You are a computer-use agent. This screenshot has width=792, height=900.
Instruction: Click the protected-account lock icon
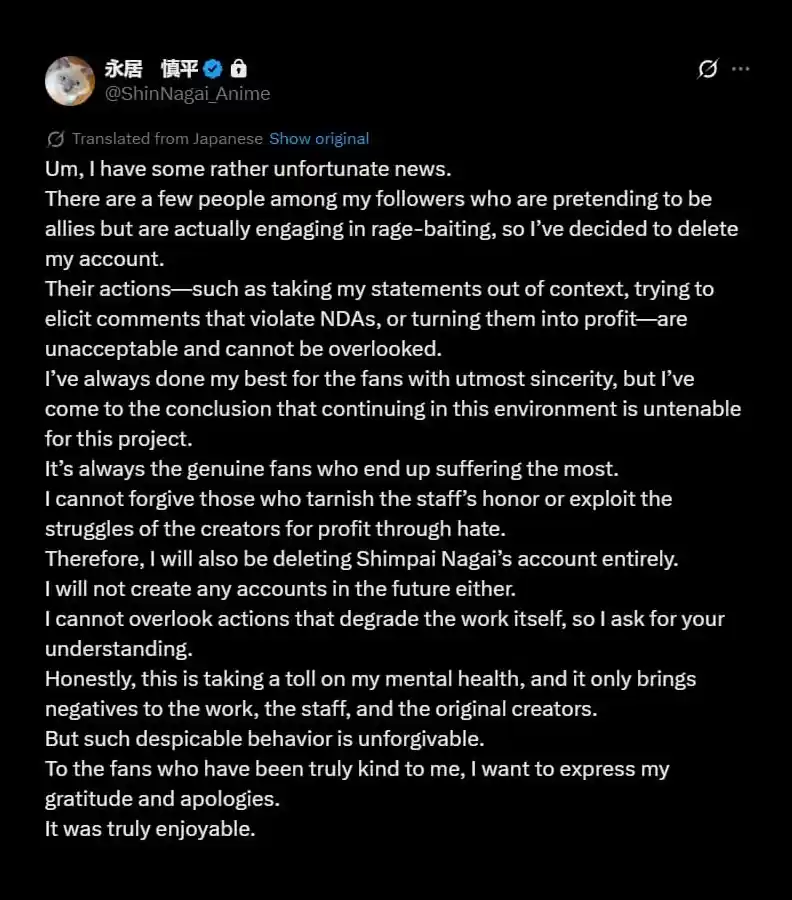[x=238, y=69]
